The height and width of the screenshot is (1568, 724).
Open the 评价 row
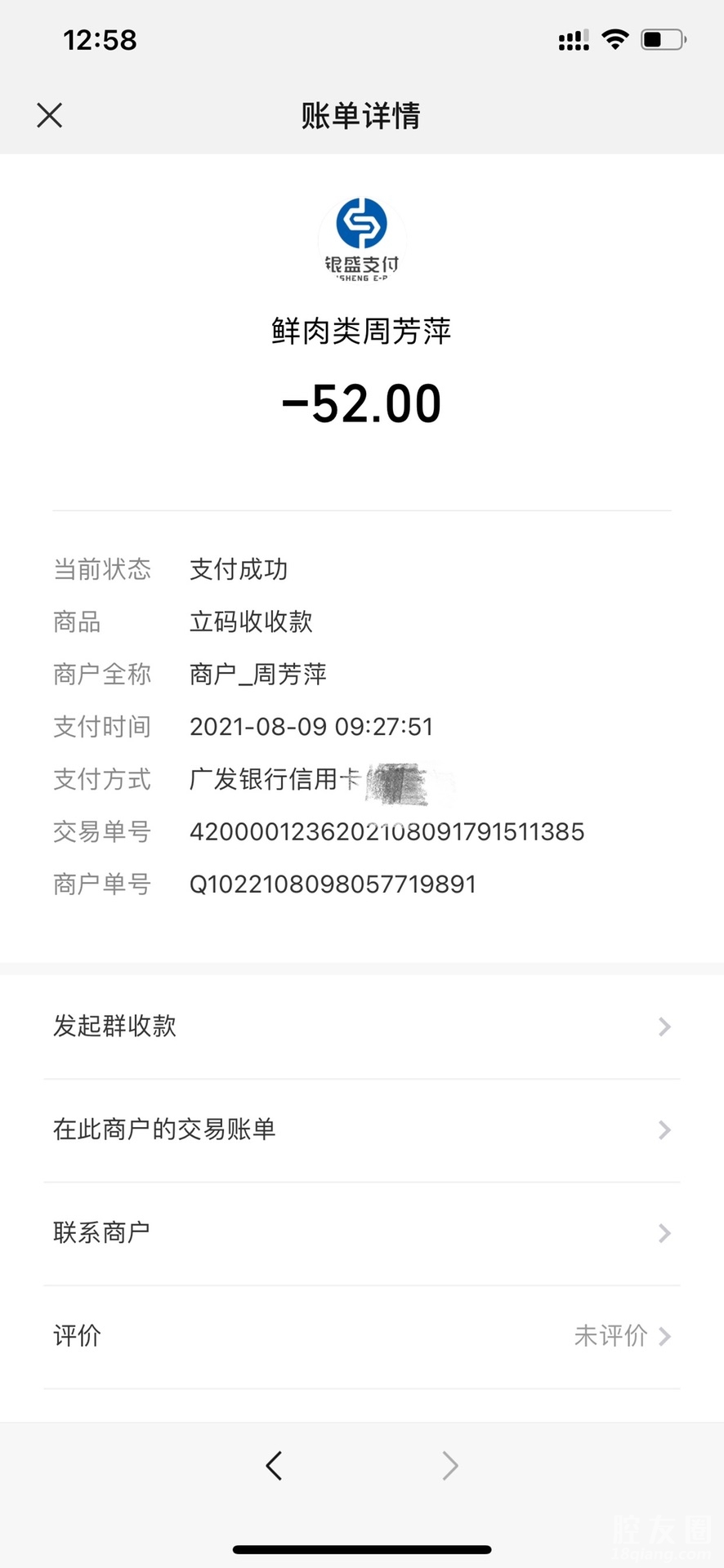coord(361,1336)
